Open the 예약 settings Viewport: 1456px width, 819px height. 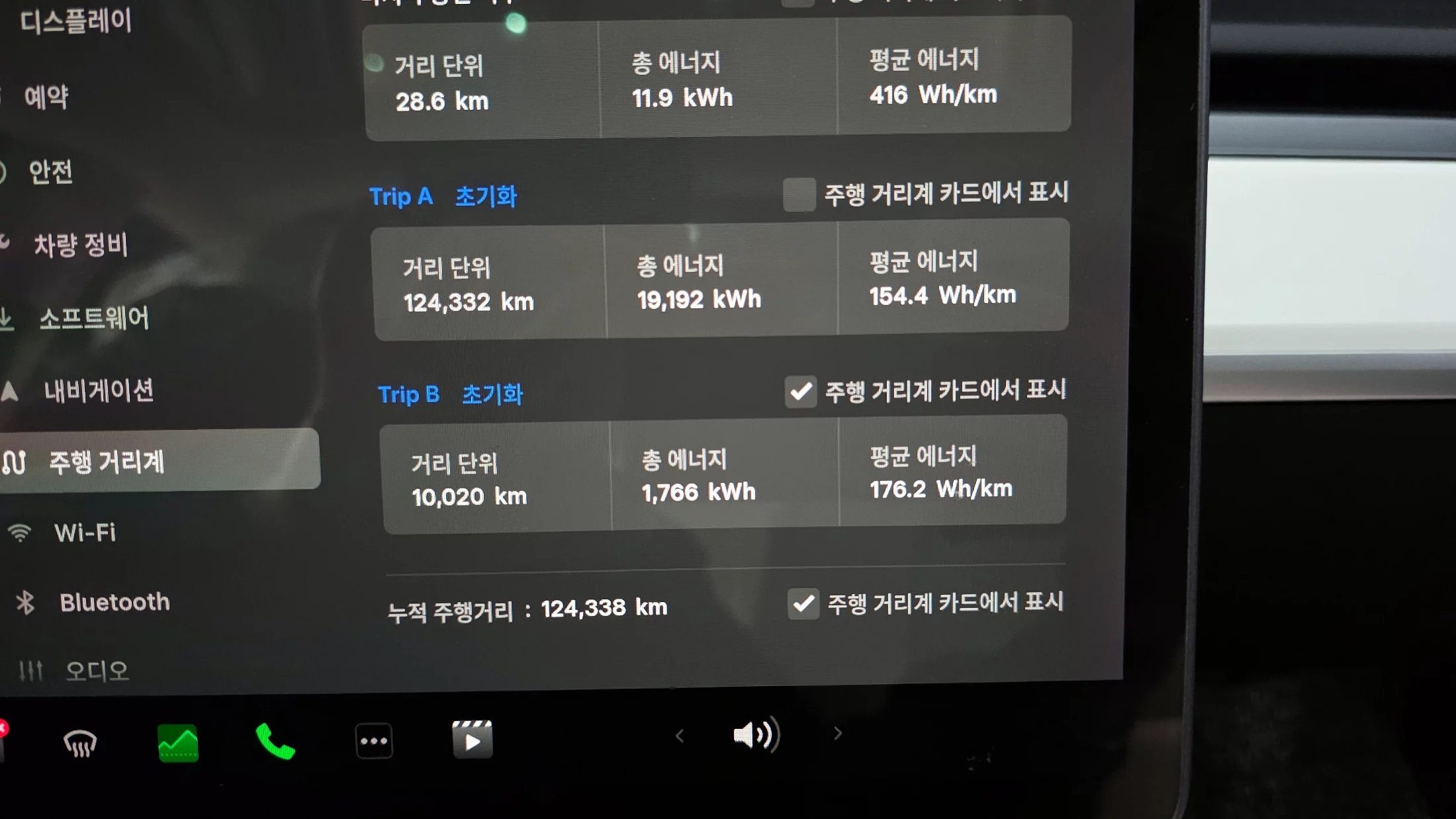[x=46, y=97]
